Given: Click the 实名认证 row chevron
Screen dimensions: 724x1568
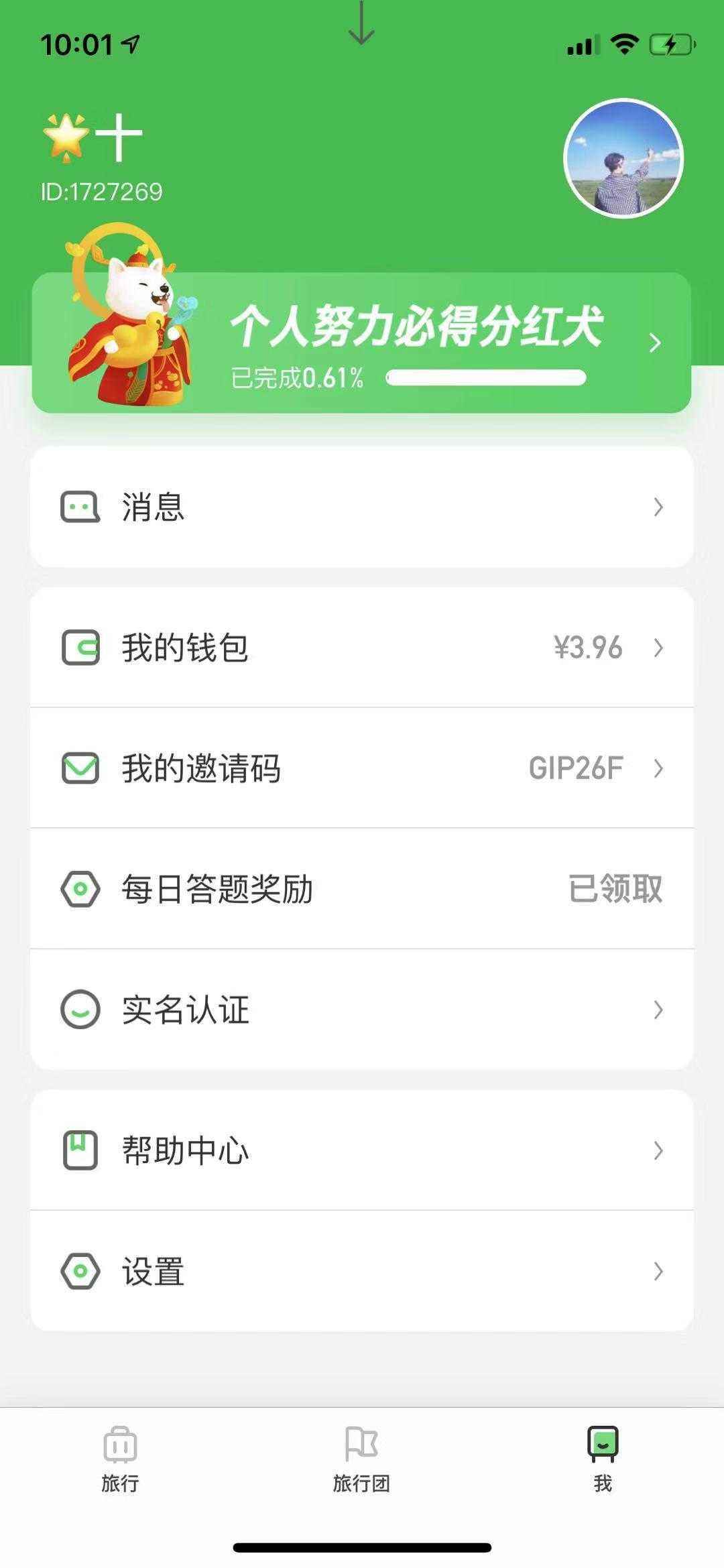Looking at the screenshot, I should (658, 1010).
